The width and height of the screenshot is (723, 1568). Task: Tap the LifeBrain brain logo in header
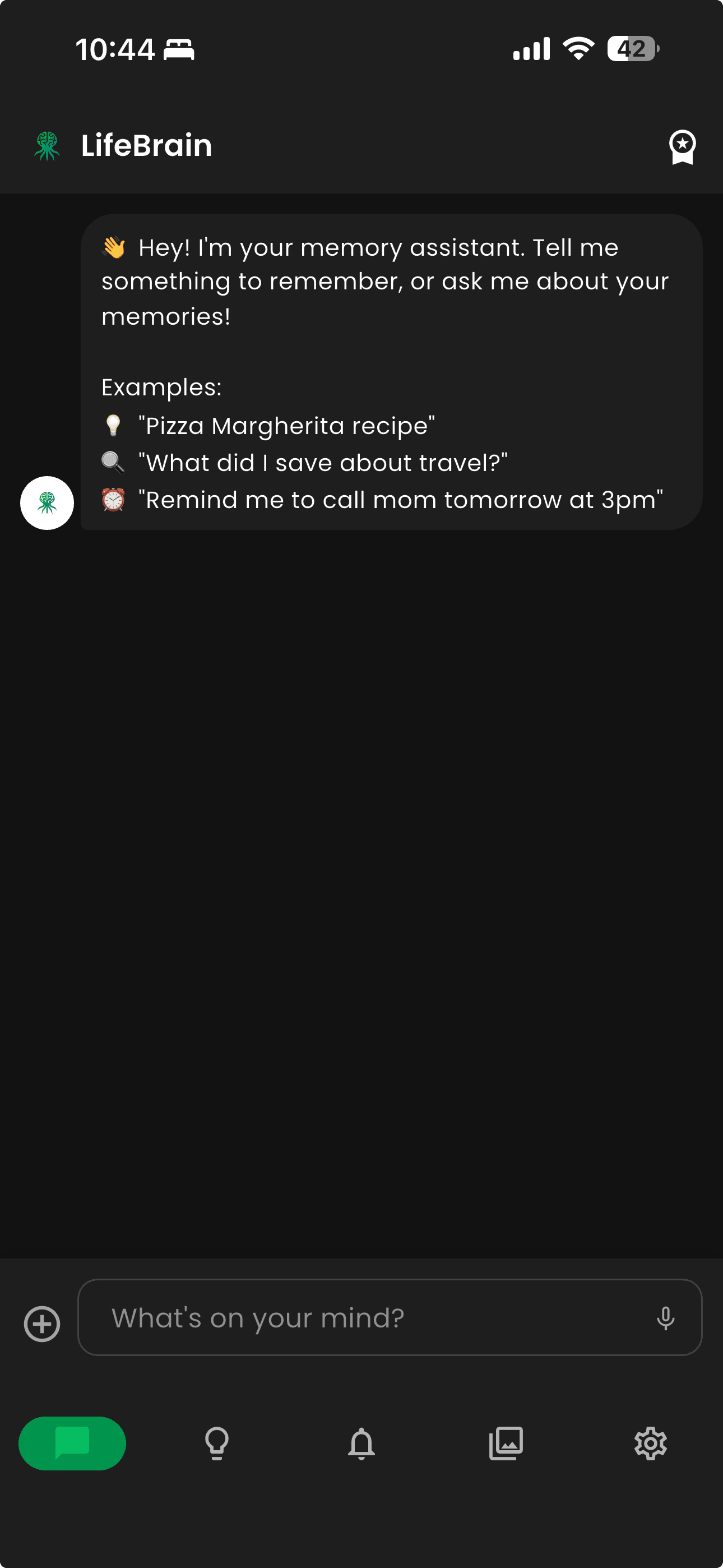(x=47, y=146)
